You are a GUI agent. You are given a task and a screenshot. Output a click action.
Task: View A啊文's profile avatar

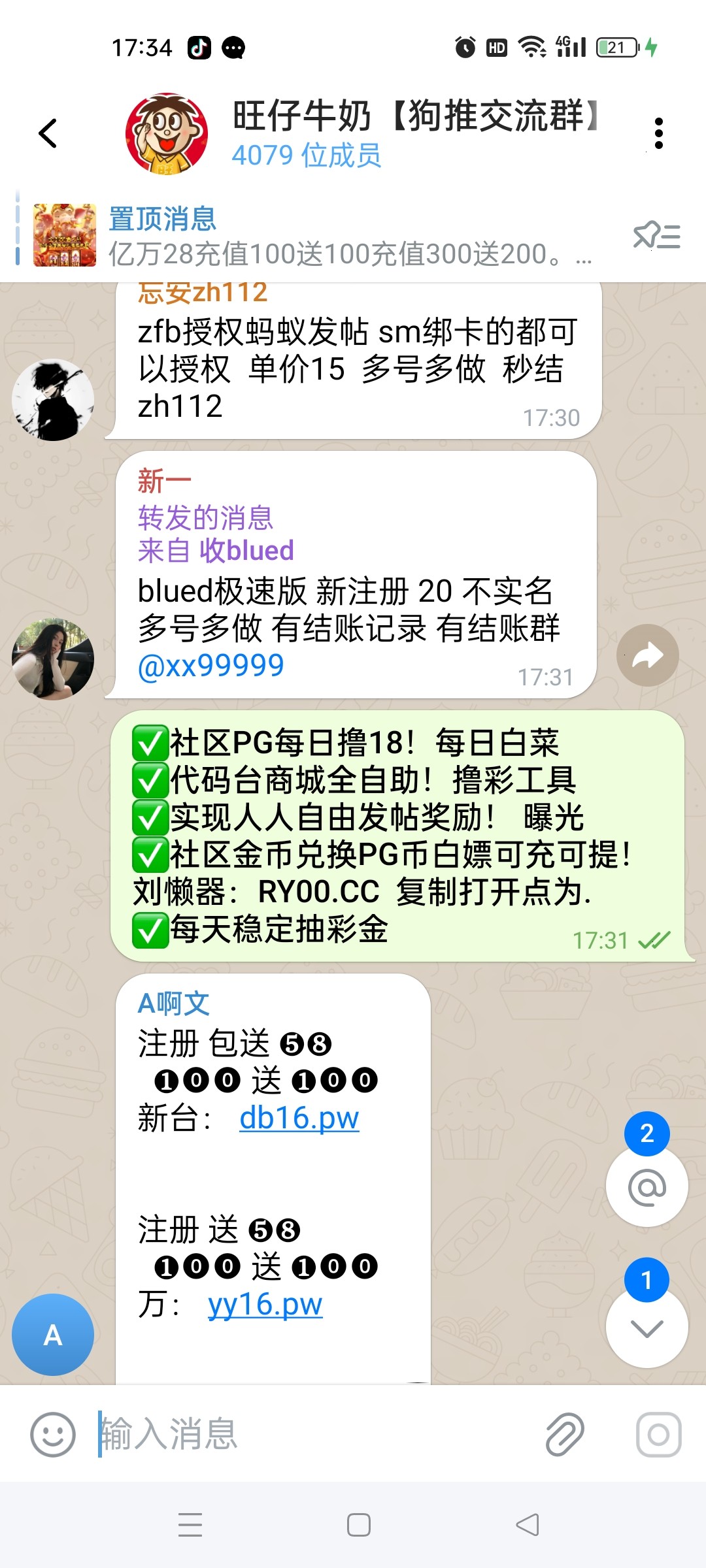coord(53,1335)
